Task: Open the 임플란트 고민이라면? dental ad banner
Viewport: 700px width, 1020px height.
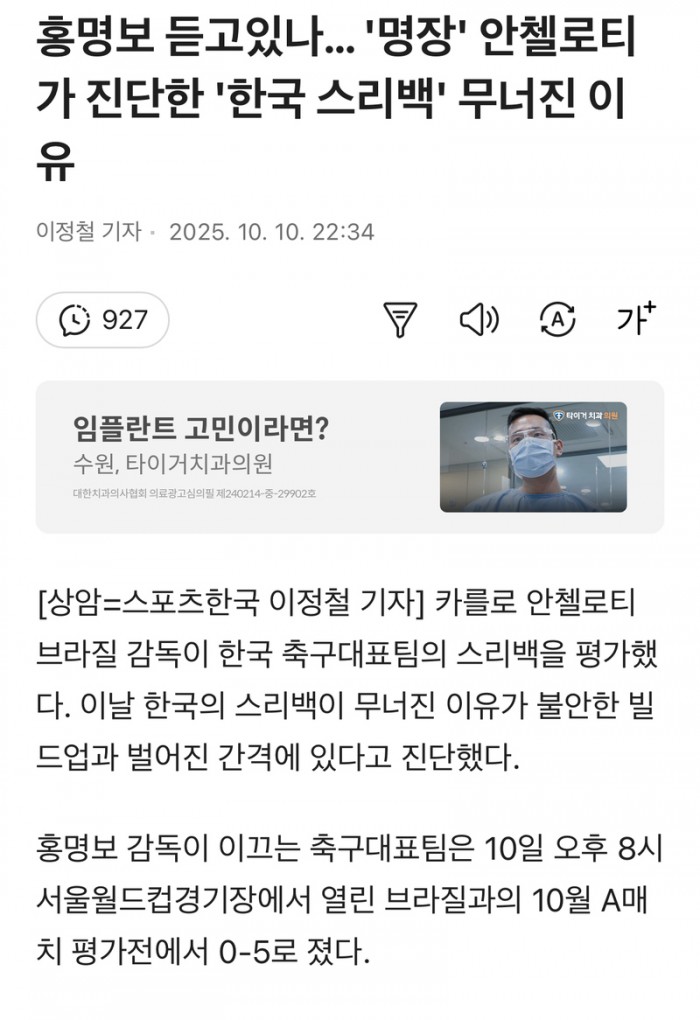Action: [x=349, y=456]
